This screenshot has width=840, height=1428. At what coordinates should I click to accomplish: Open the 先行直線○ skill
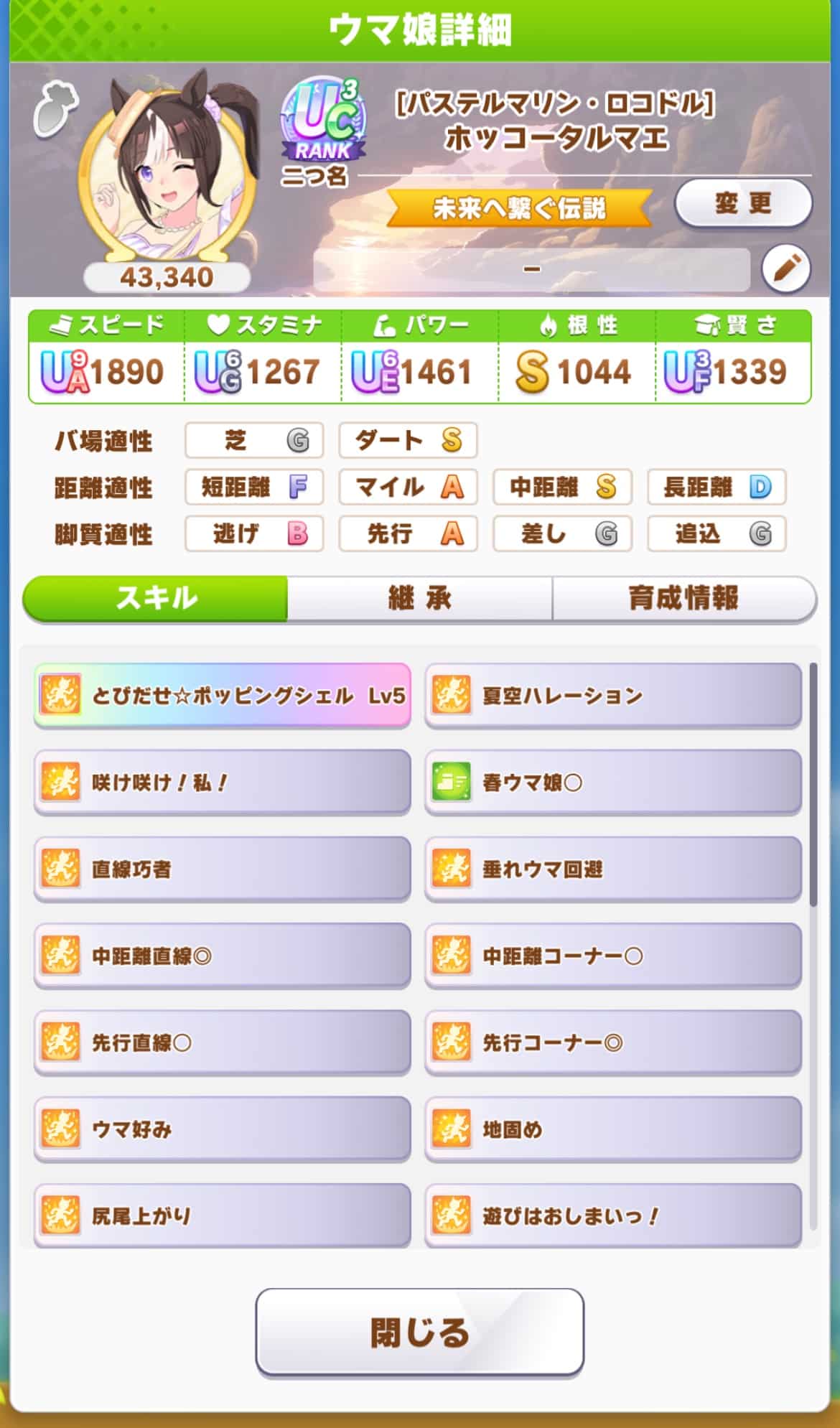222,1043
